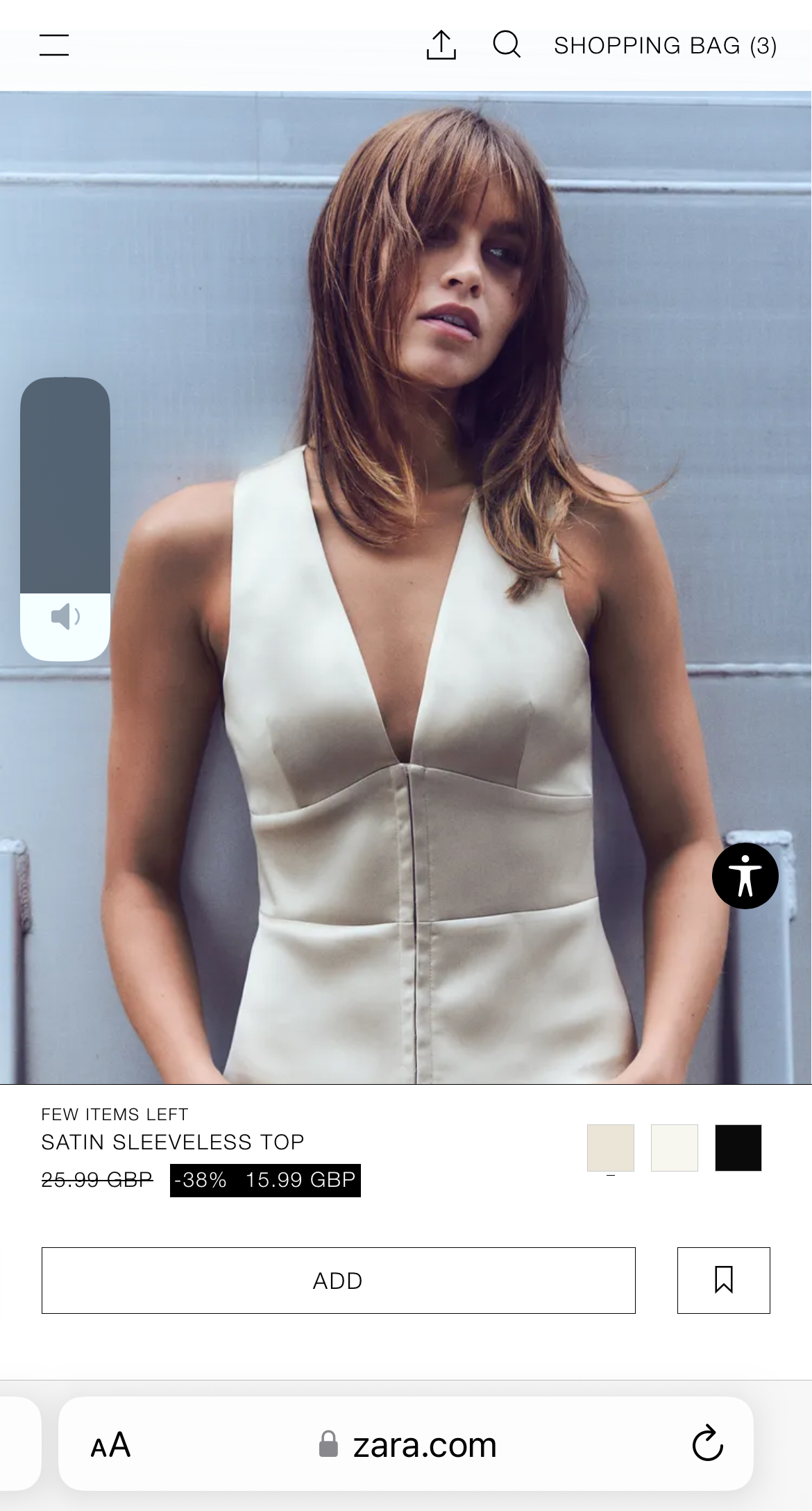The height and width of the screenshot is (1511, 812).
Task: Select the off-white color swatch
Action: click(675, 1148)
